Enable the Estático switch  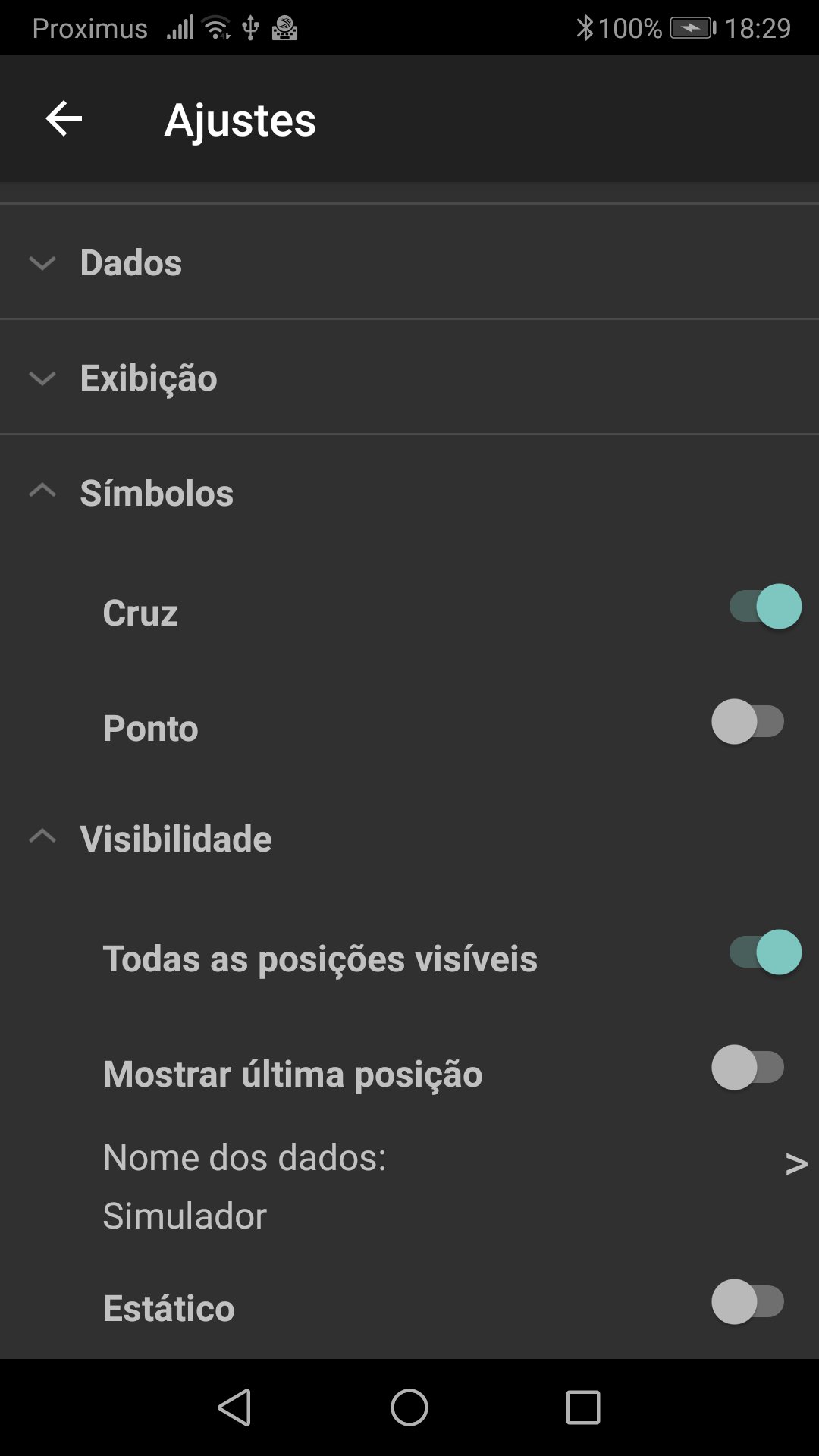pyautogui.click(x=748, y=1302)
